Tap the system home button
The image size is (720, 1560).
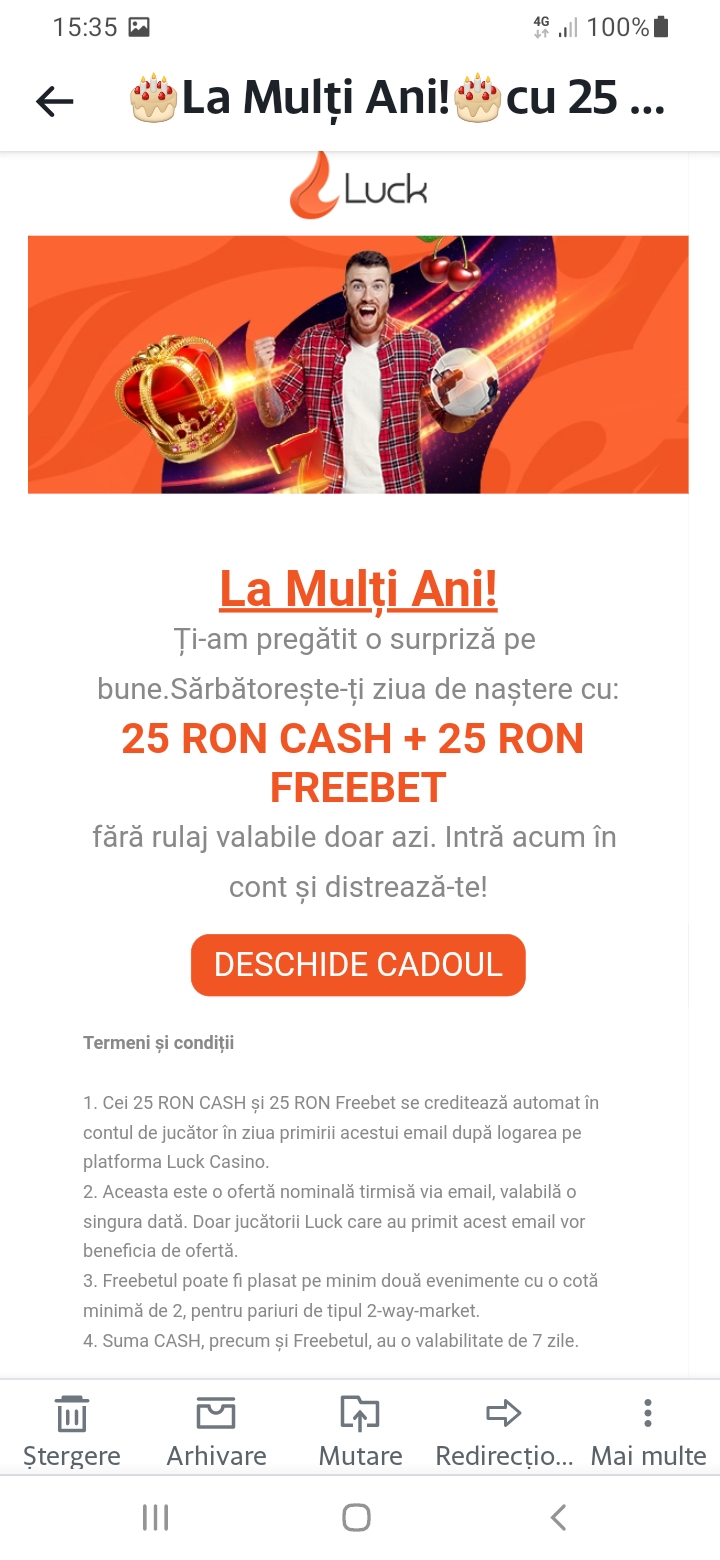tap(357, 1517)
